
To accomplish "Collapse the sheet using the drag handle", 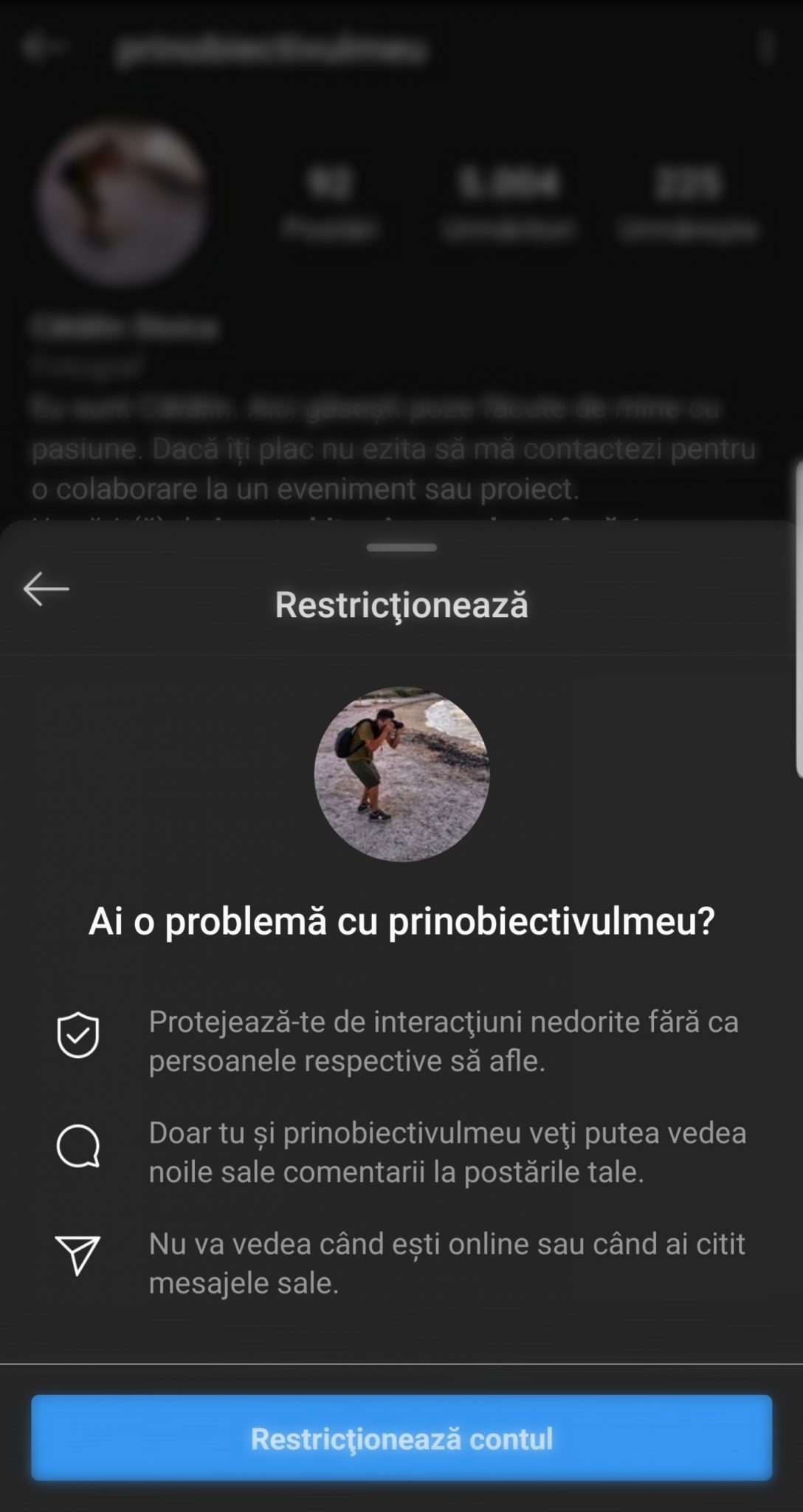I will pyautogui.click(x=401, y=546).
